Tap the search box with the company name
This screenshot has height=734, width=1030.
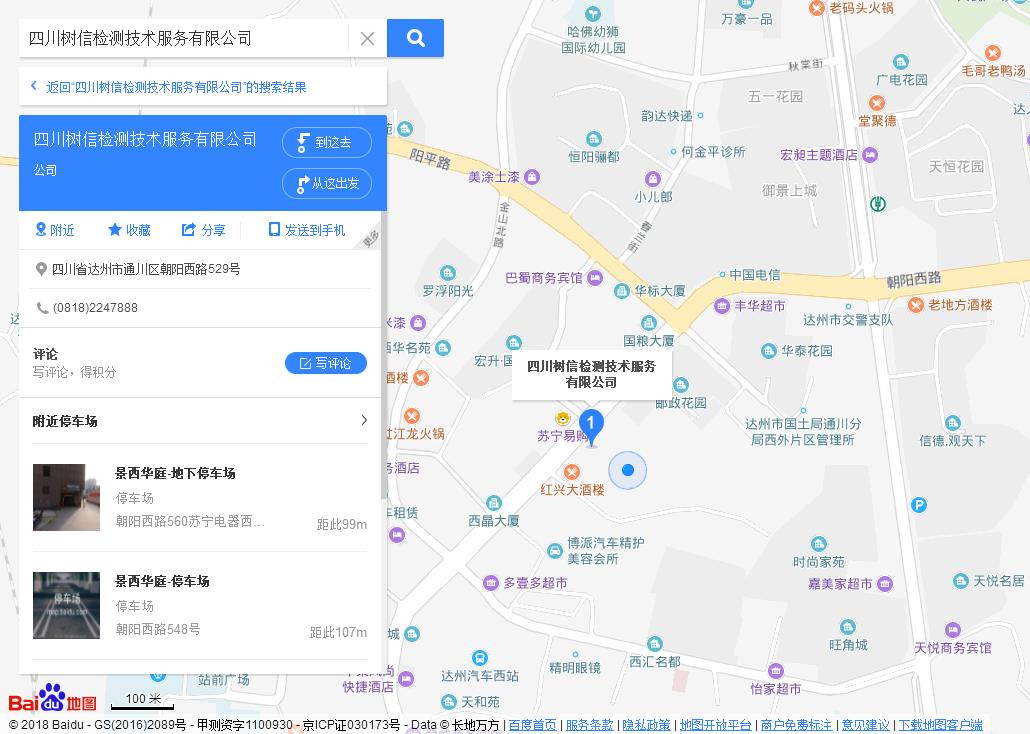[185, 38]
